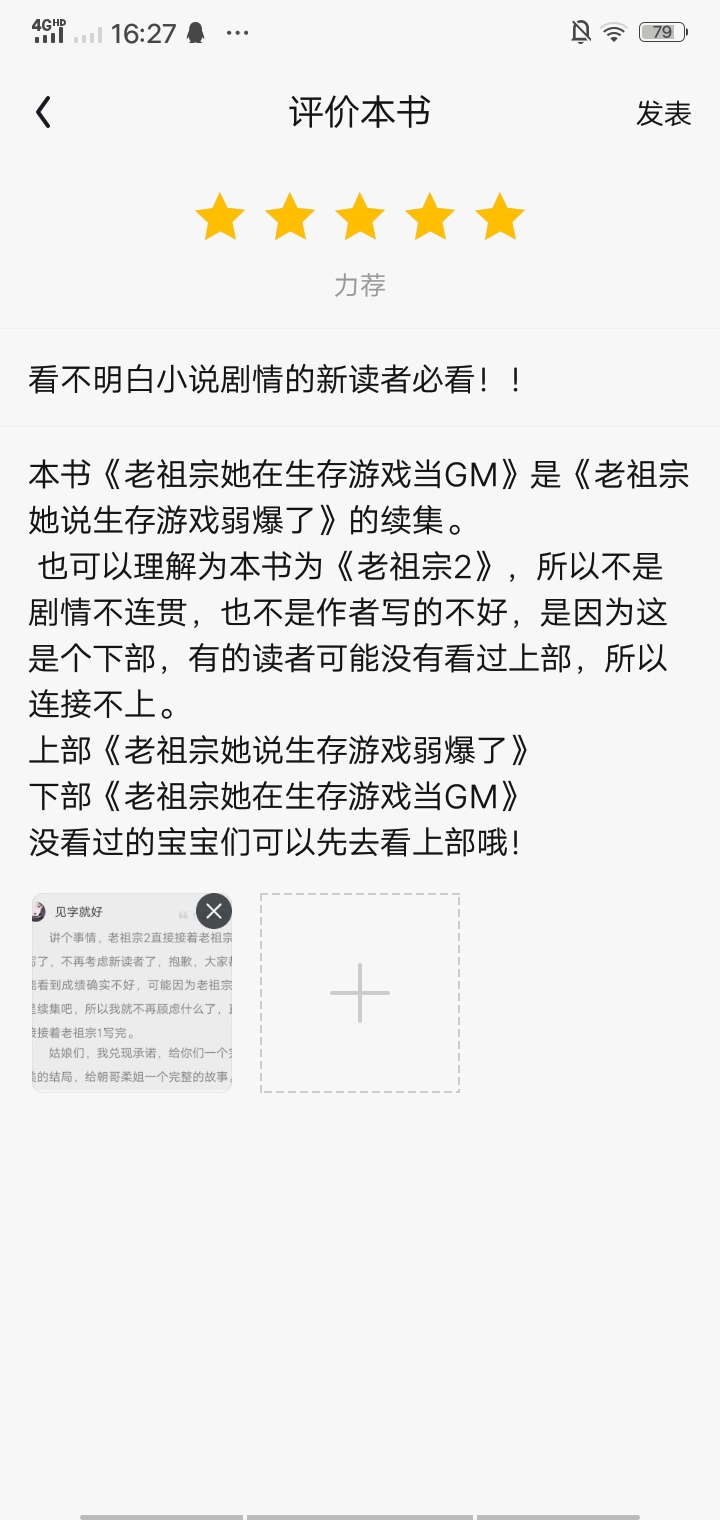Open the attached image preview
Screen dimensions: 720x1520
pos(132,993)
